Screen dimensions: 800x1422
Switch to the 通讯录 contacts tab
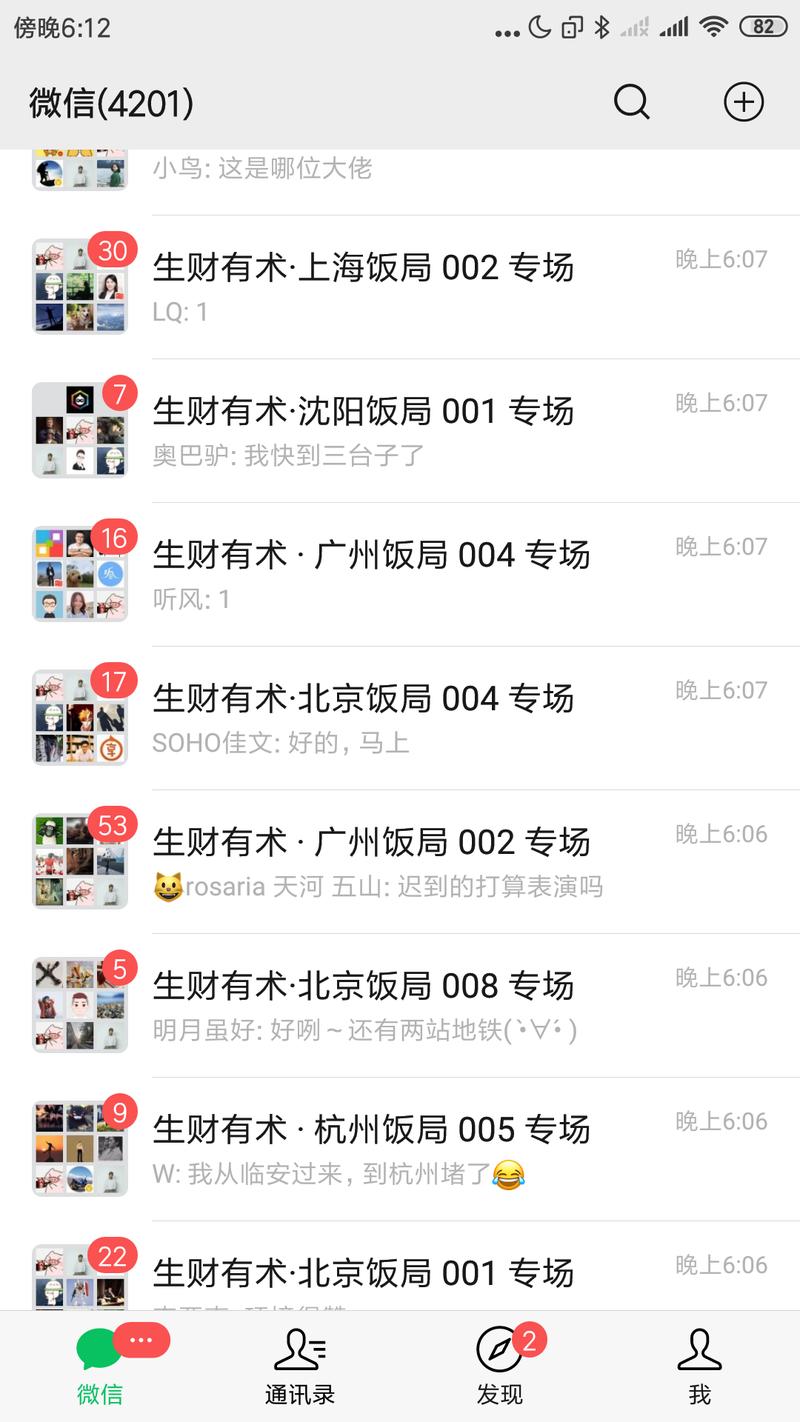click(299, 1366)
